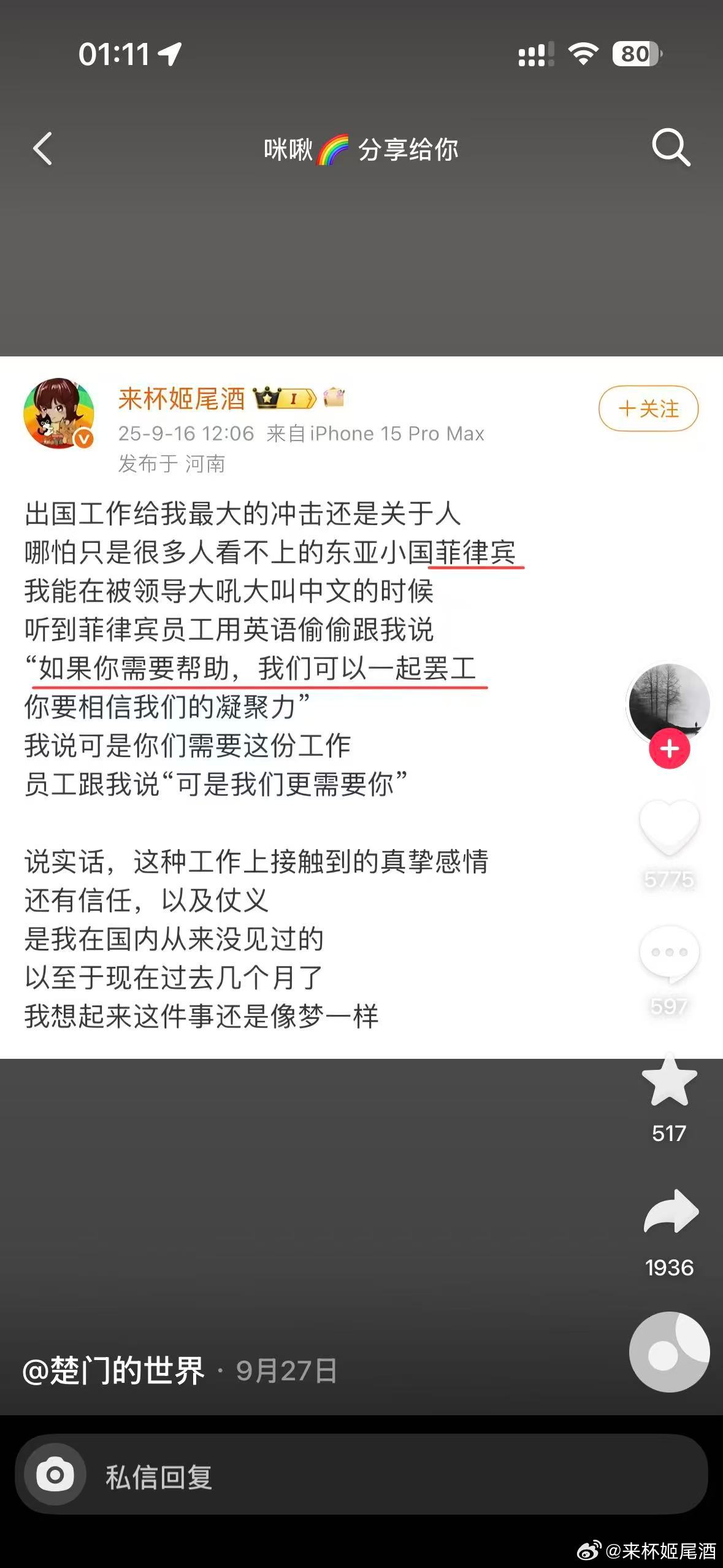Go back with the top-left arrow
The height and width of the screenshot is (1568, 723).
pos(42,149)
